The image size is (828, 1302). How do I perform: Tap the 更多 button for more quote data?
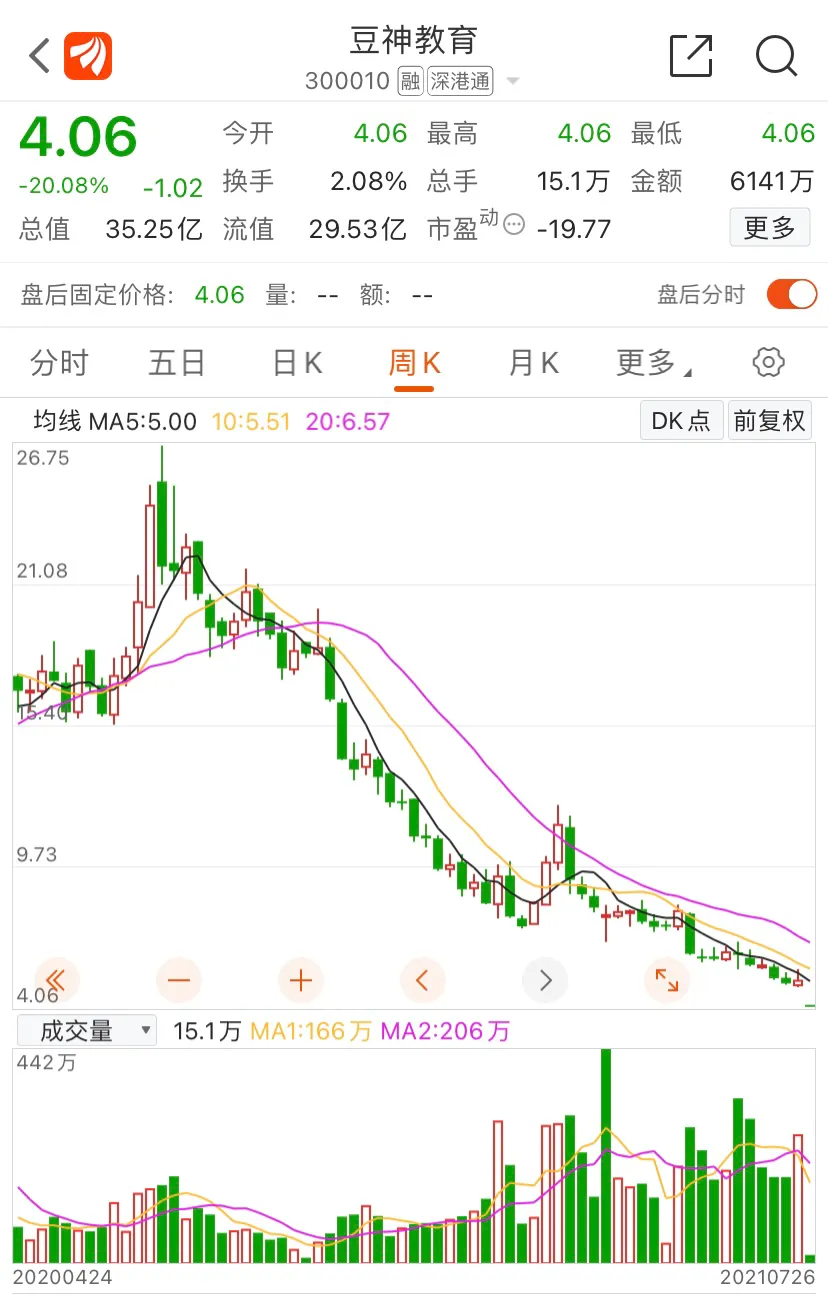(x=769, y=228)
